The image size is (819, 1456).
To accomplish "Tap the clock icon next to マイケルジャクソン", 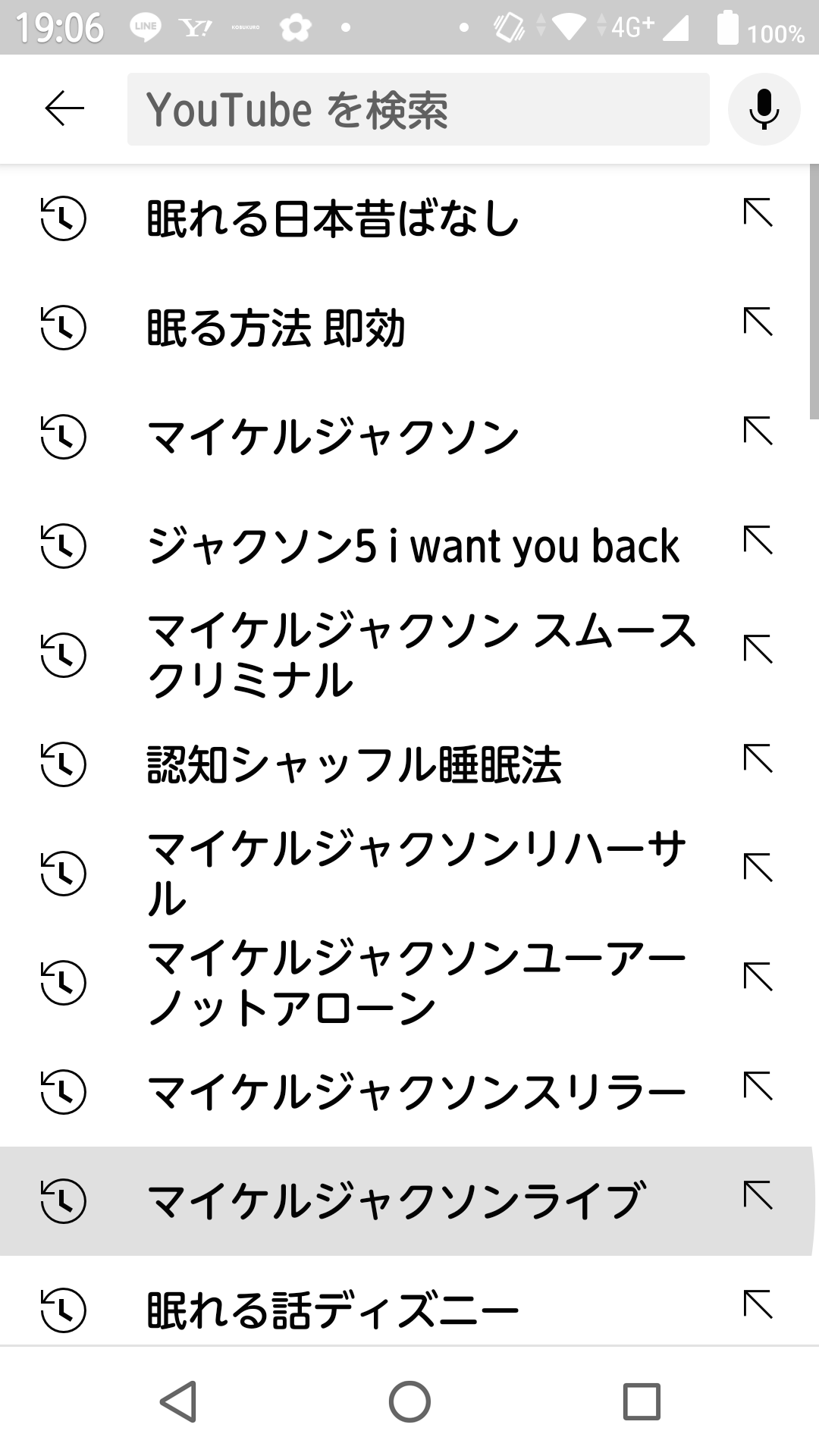I will pos(64,437).
